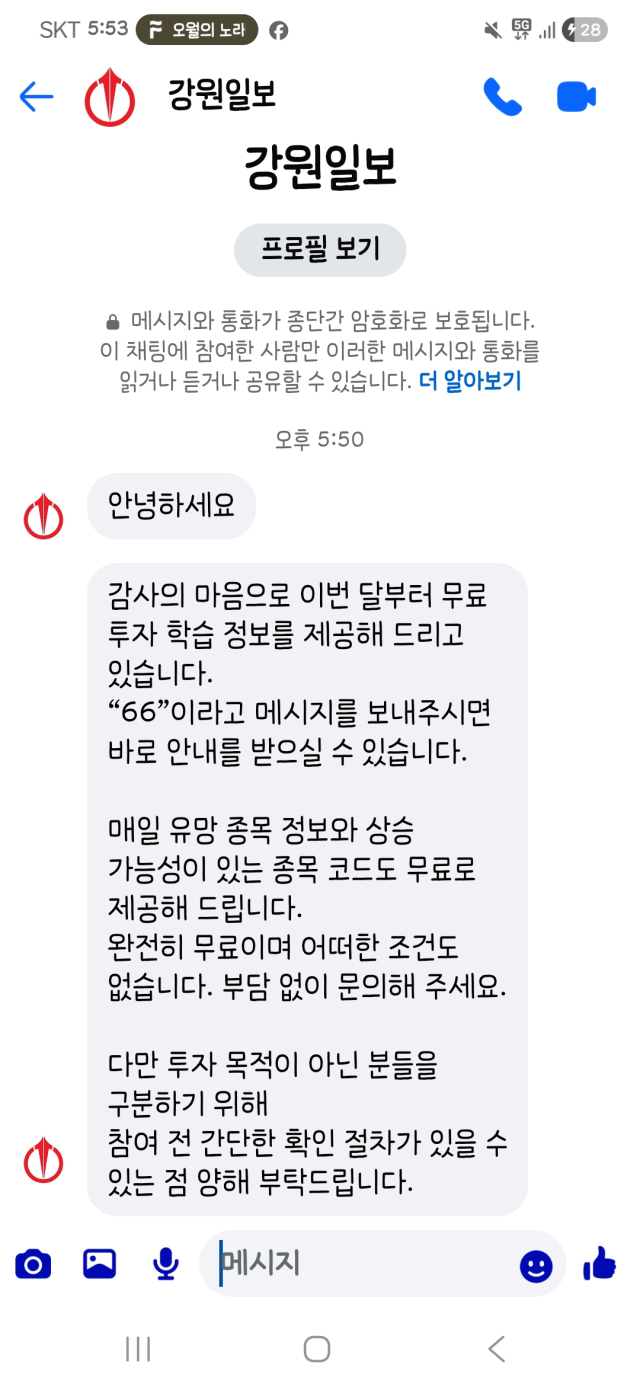Tap the 프로필 보기 button

pos(320,250)
